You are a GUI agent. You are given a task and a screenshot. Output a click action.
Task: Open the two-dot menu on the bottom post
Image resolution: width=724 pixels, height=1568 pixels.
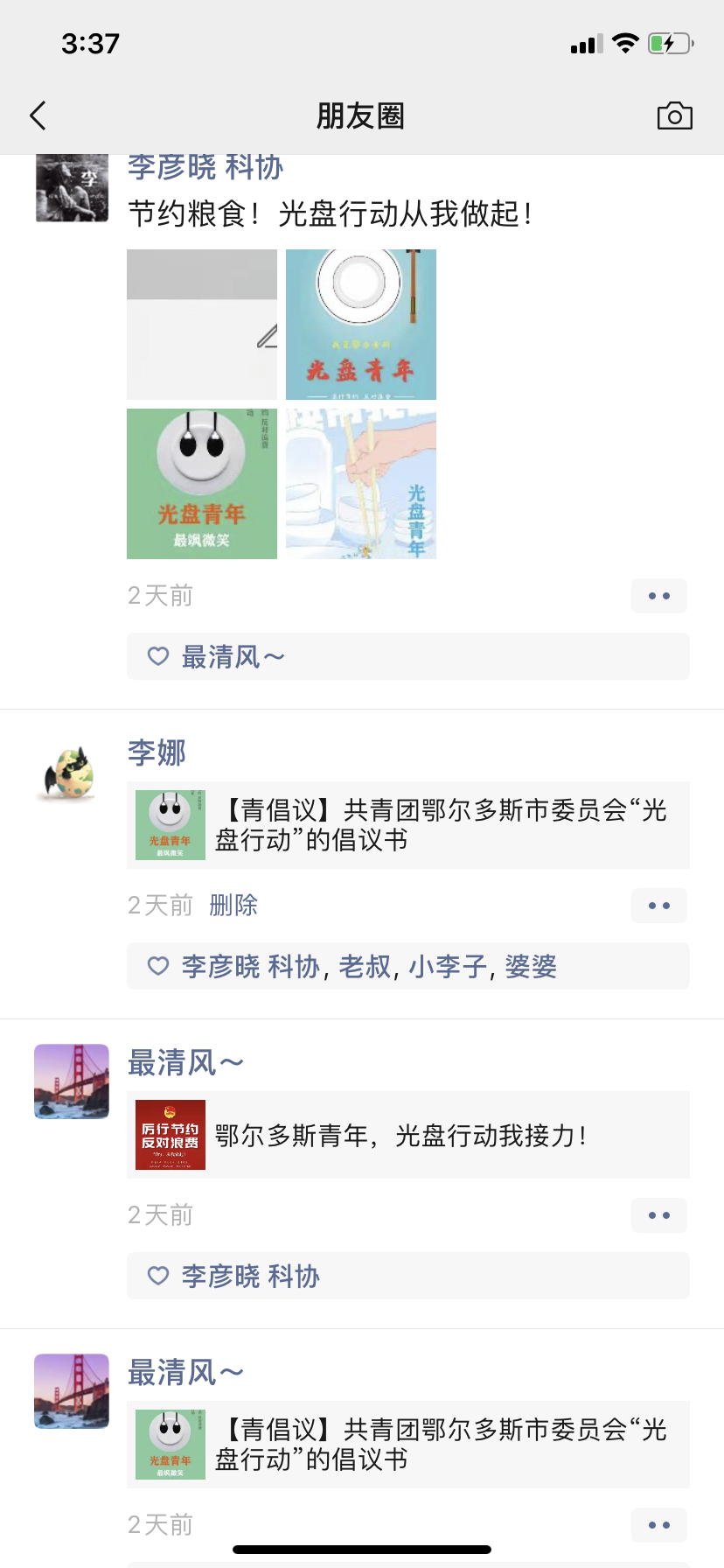click(x=658, y=1525)
